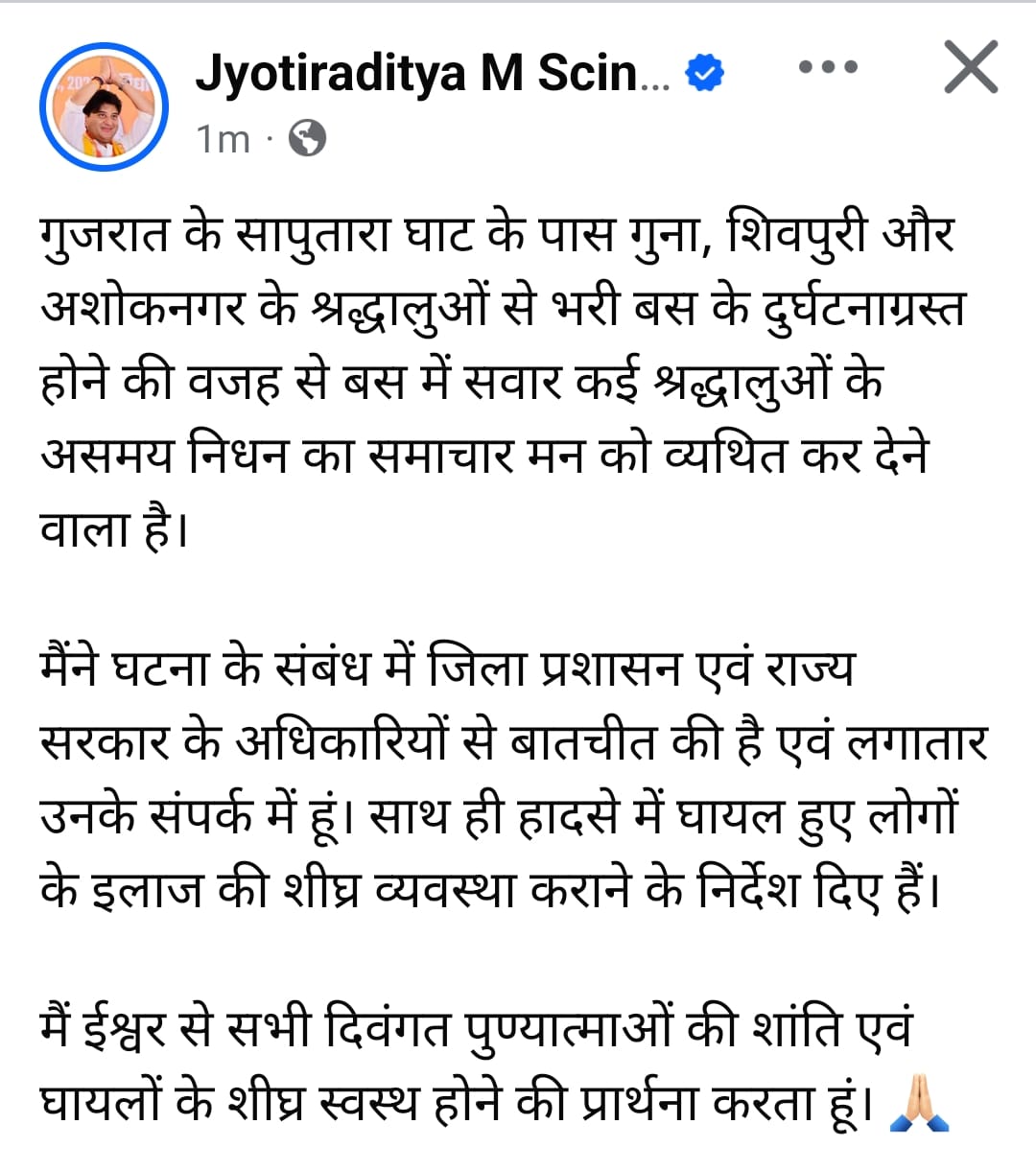Close this post view
The width and height of the screenshot is (1036, 1171).
coord(971,67)
